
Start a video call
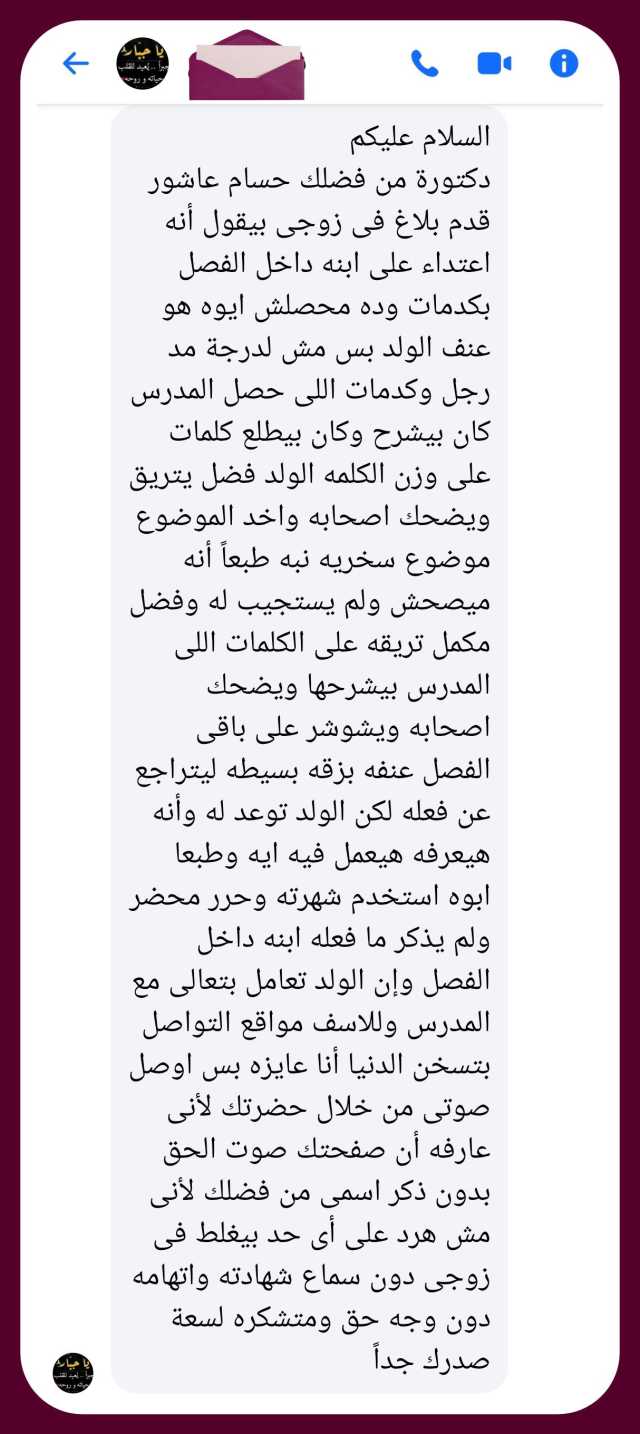pyautogui.click(x=494, y=64)
